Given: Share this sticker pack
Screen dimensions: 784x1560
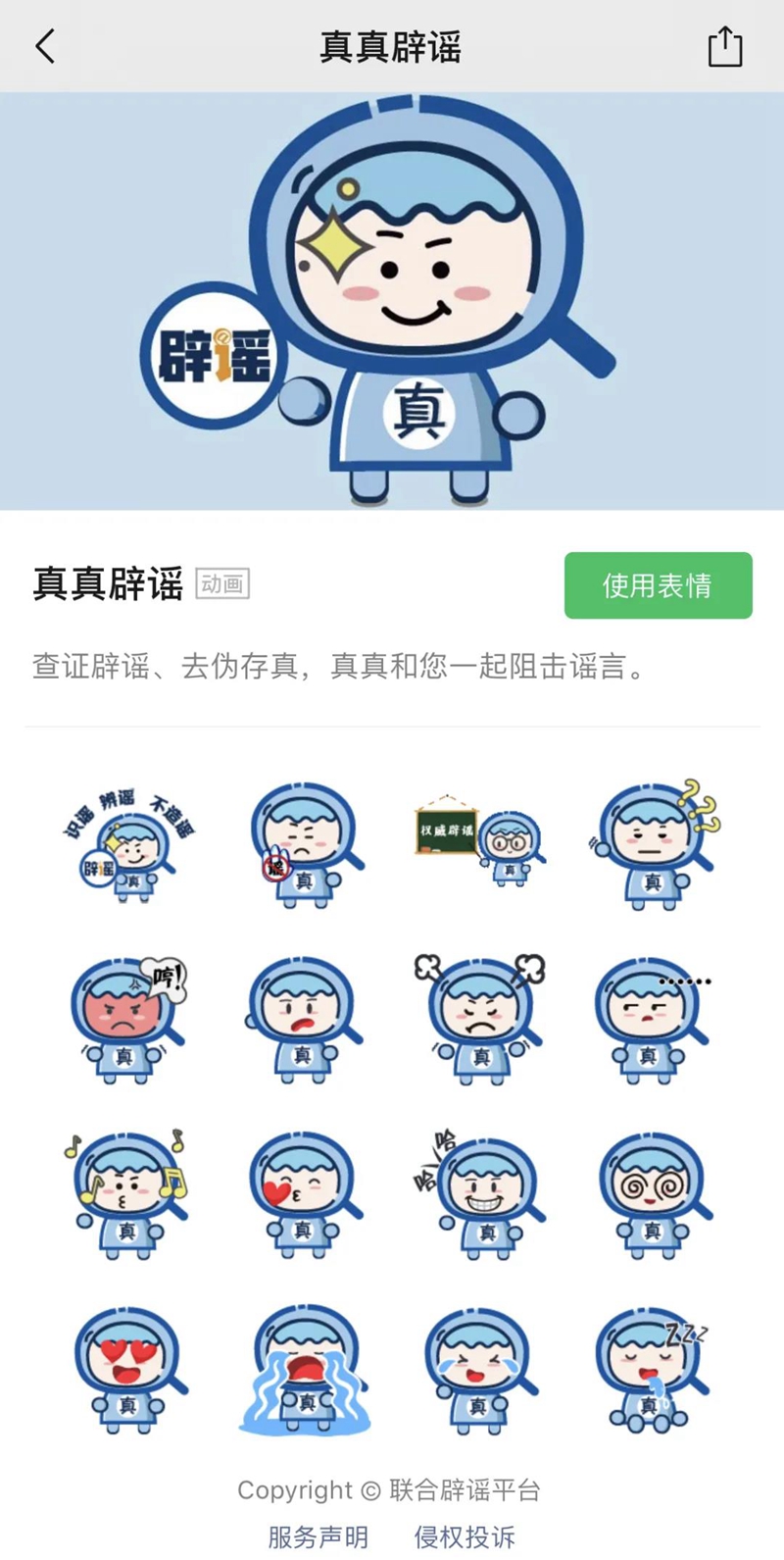Looking at the screenshot, I should (724, 46).
